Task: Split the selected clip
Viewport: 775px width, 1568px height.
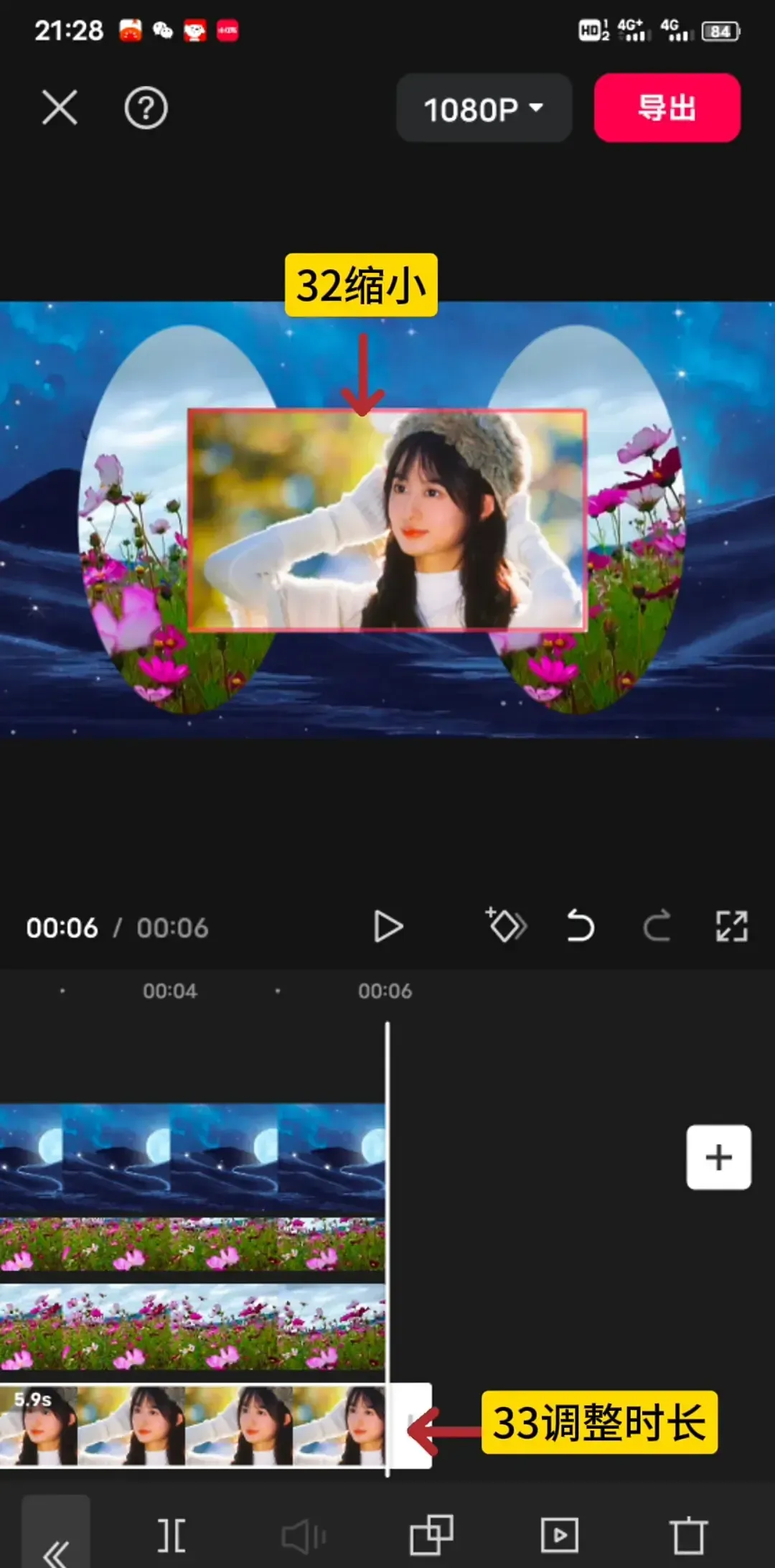Action: 172,1536
